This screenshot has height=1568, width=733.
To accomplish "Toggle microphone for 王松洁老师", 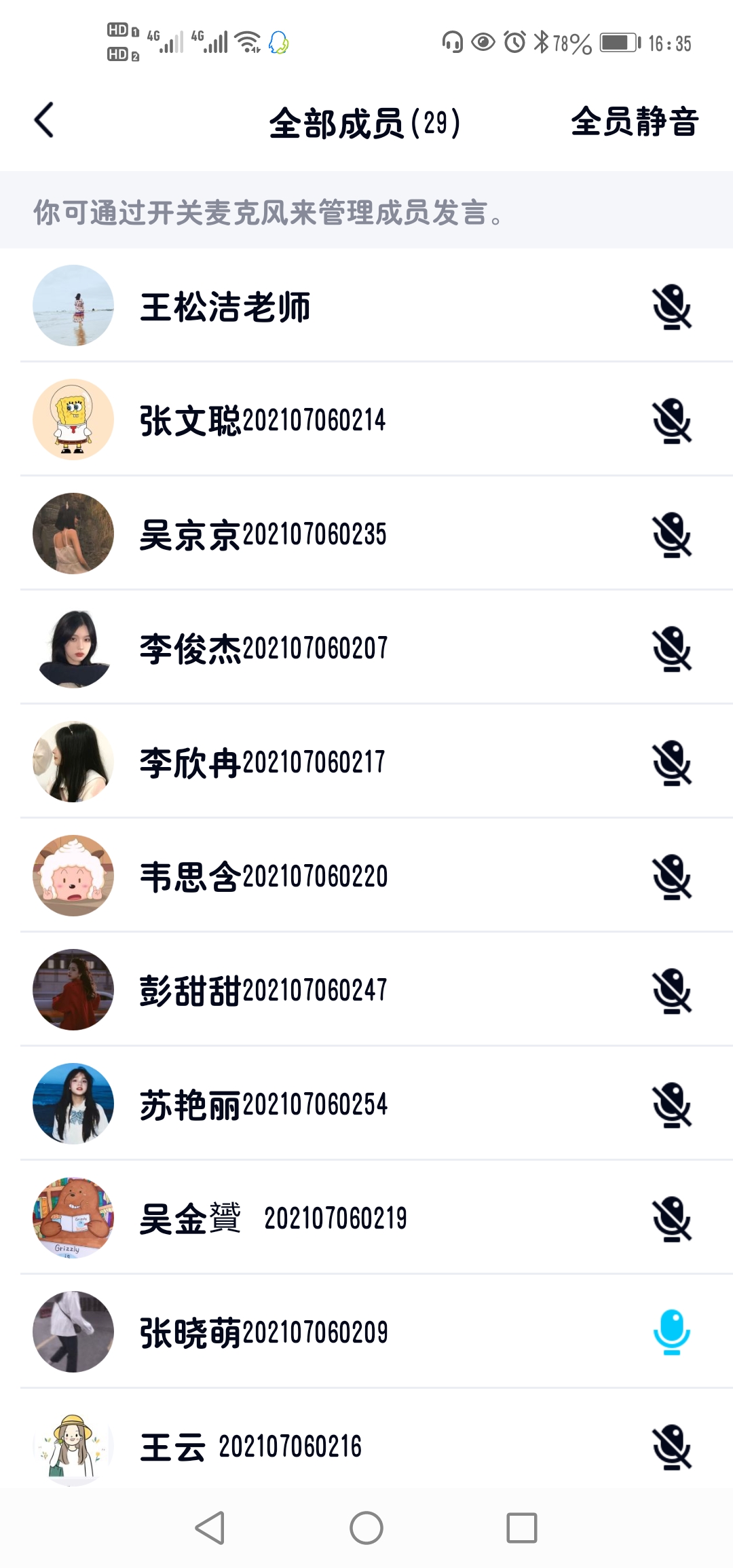I will coord(672,307).
